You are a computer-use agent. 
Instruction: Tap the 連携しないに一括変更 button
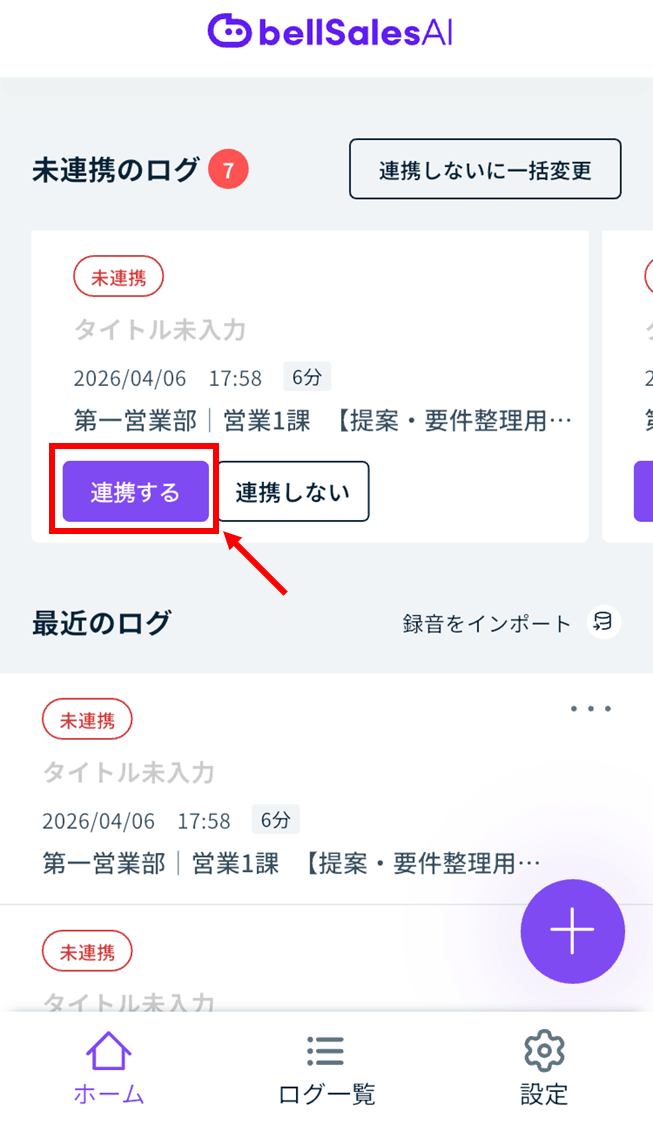pos(485,169)
